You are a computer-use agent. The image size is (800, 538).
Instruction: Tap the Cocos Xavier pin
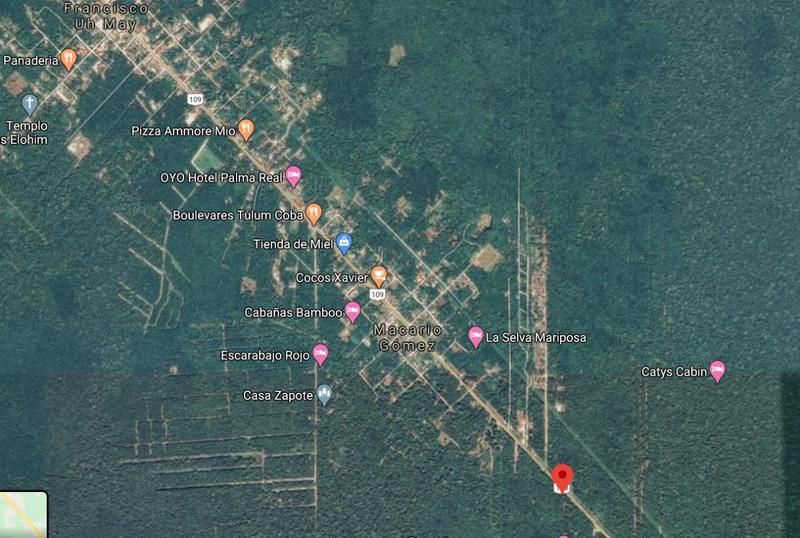click(379, 277)
